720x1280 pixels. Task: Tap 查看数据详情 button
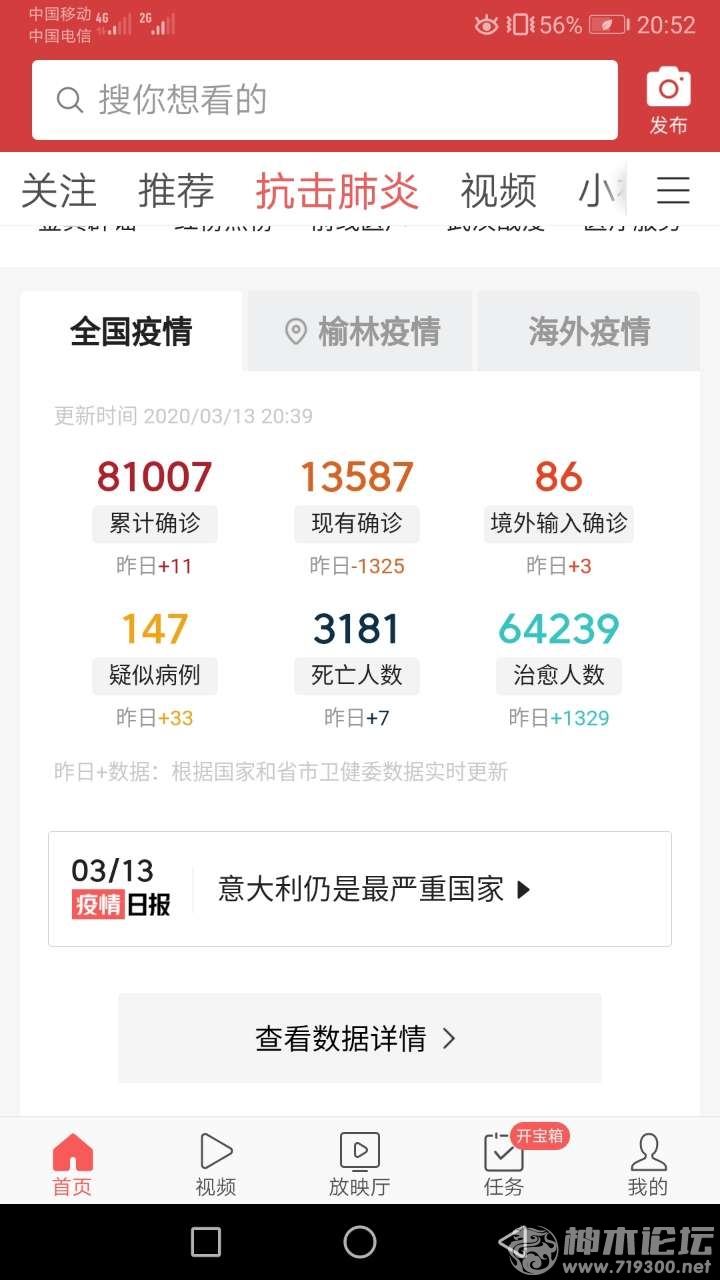tap(360, 1038)
